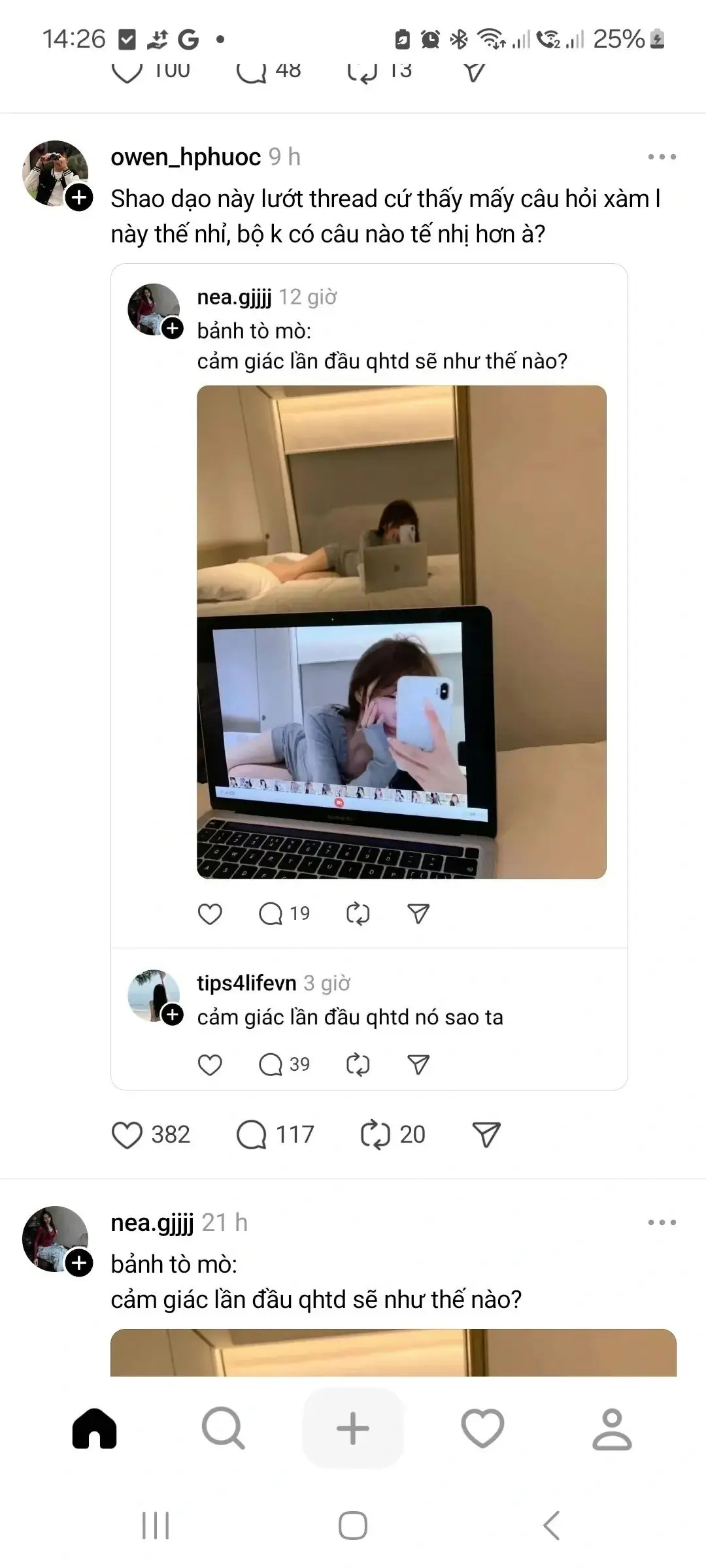Viewport: 706px width, 1568px height.
Task: Open the 117 comments on owen_hphuoc's post
Action: click(x=252, y=1135)
